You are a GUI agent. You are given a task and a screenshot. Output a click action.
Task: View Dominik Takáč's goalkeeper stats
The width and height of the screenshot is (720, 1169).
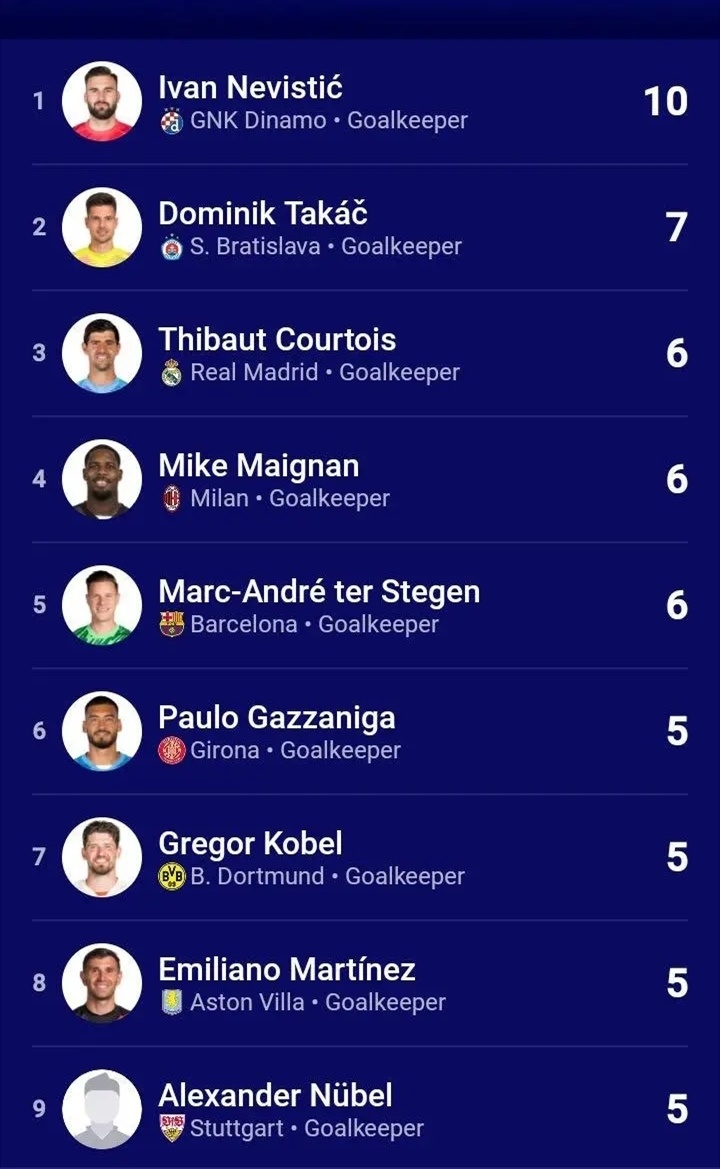click(x=263, y=214)
